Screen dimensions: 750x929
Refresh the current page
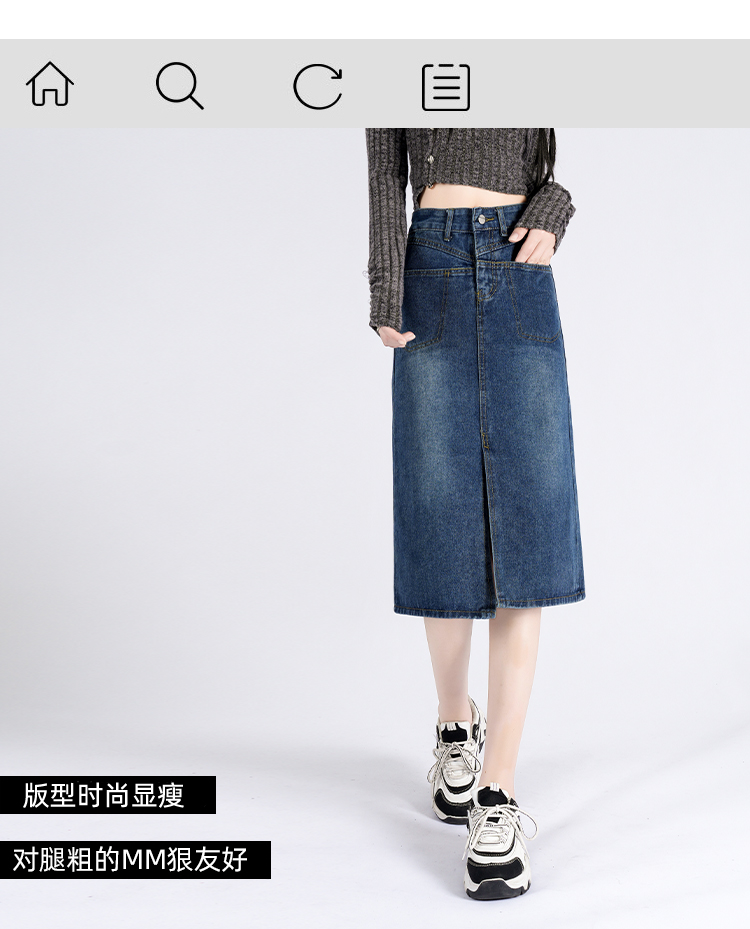click(x=318, y=86)
